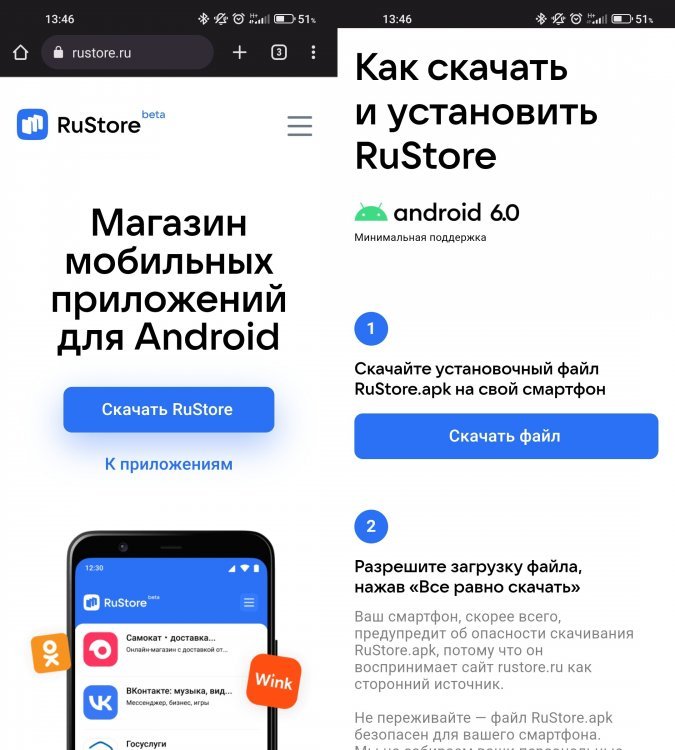Open the tab switcher showing 3 tabs
675x750 pixels.
tap(278, 53)
